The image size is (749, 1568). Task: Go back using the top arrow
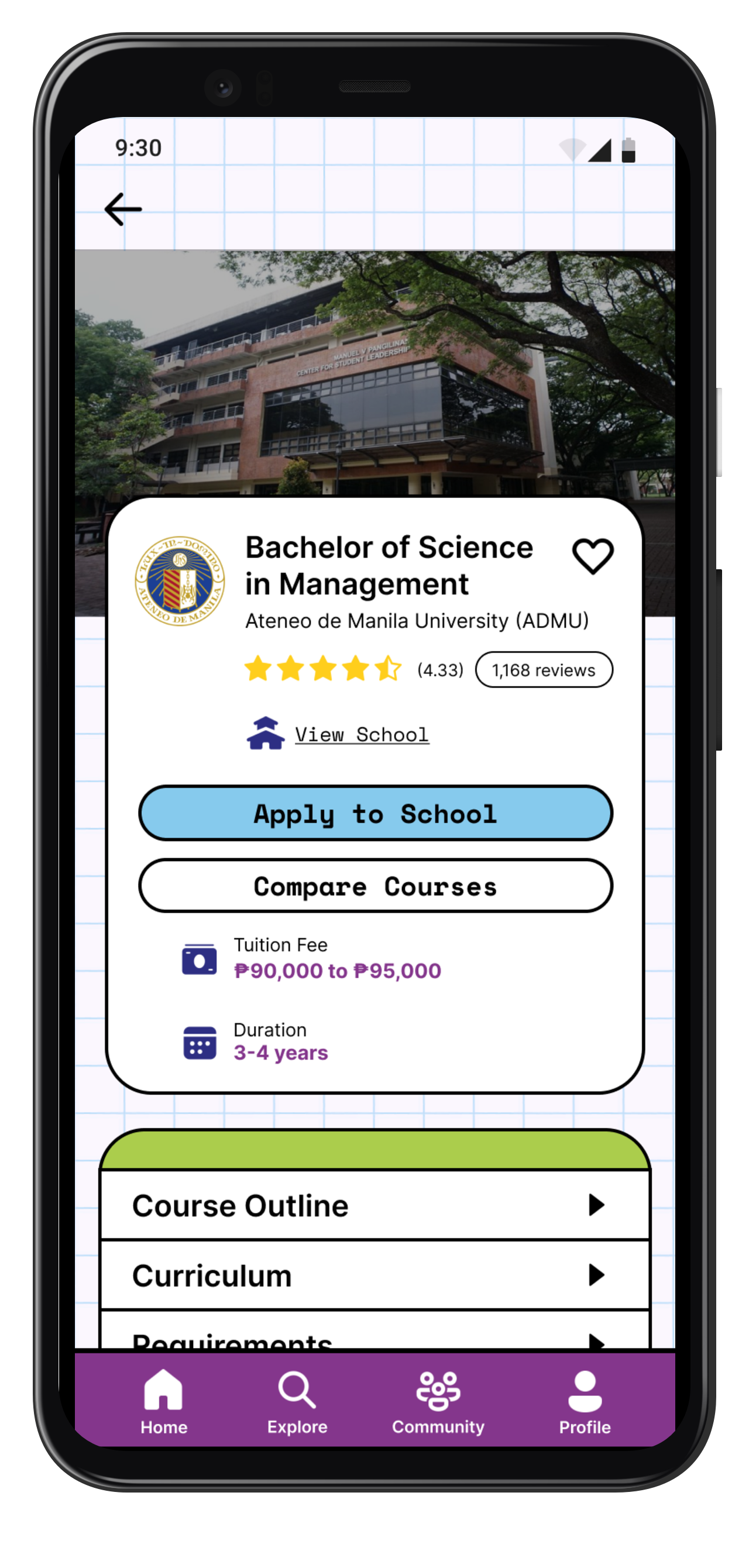(x=123, y=209)
